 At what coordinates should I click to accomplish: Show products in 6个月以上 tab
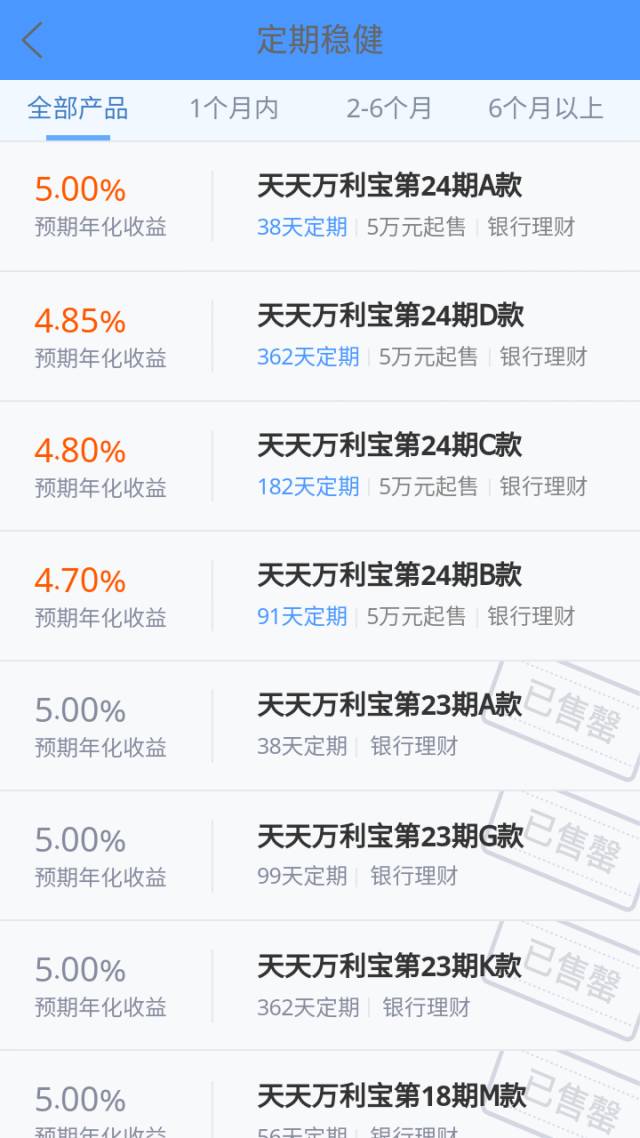[546, 109]
